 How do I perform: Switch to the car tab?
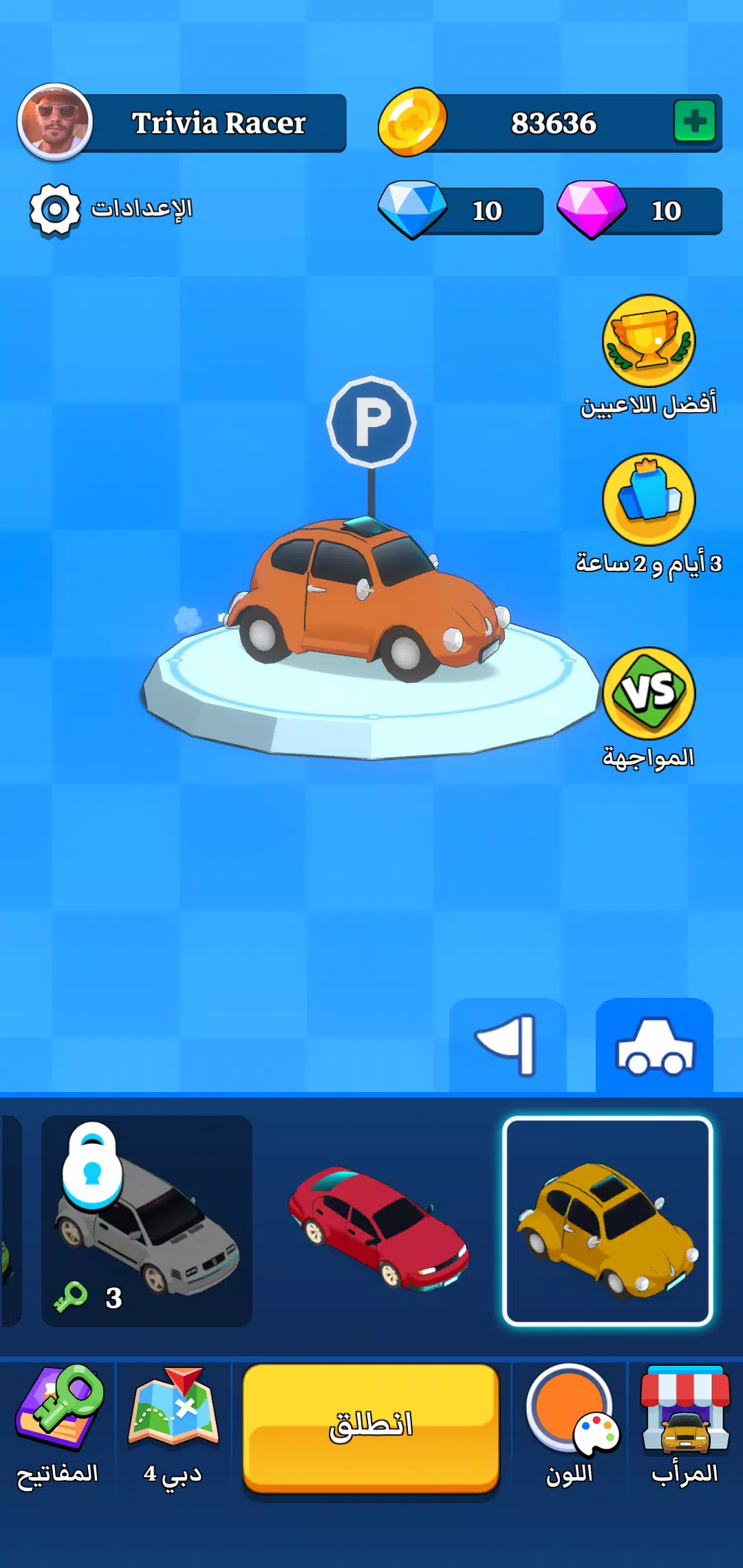point(654,1045)
